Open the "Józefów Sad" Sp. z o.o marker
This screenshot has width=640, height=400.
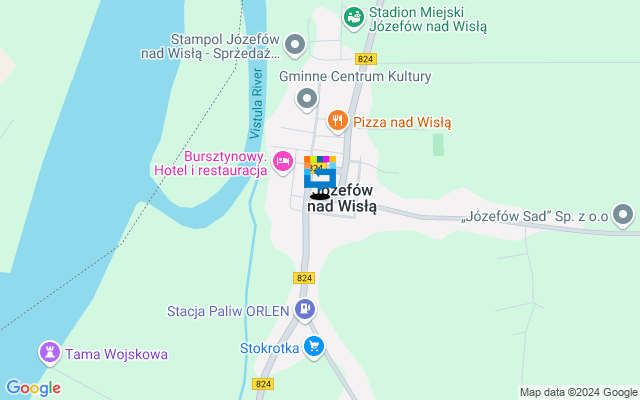click(x=623, y=215)
